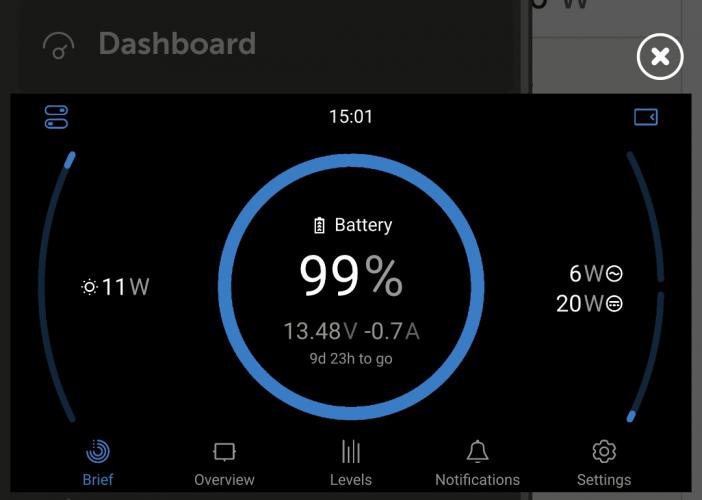Close the remote console overlay
702x500 pixels.
click(x=660, y=58)
